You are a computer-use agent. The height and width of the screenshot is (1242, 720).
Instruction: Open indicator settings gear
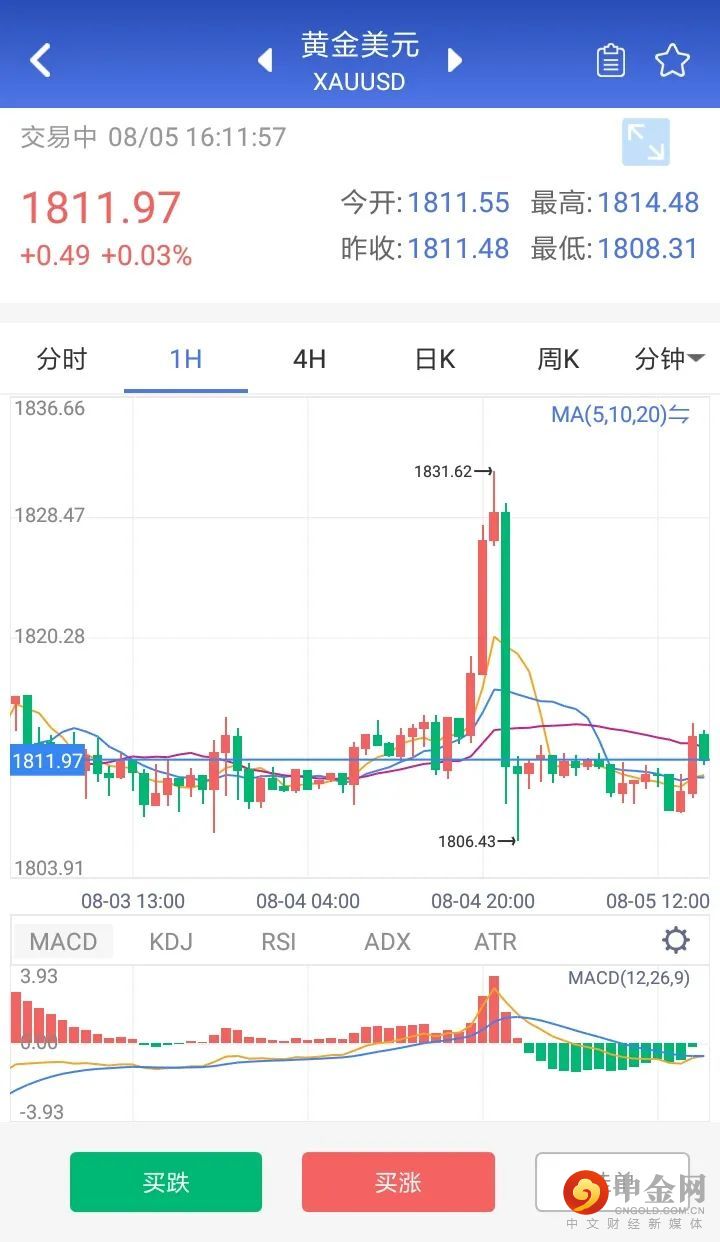pyautogui.click(x=676, y=940)
